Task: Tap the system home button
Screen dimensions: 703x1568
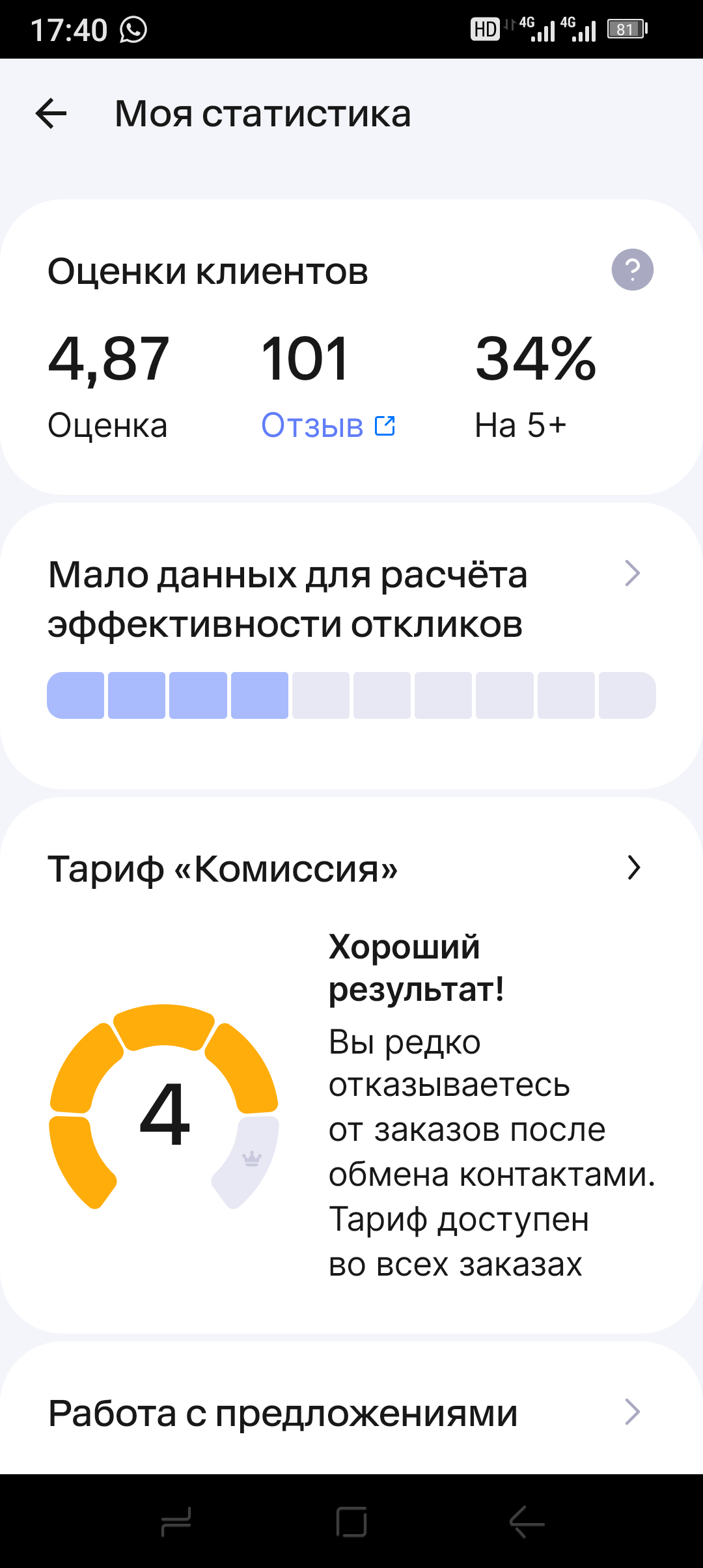Action: click(x=351, y=1522)
